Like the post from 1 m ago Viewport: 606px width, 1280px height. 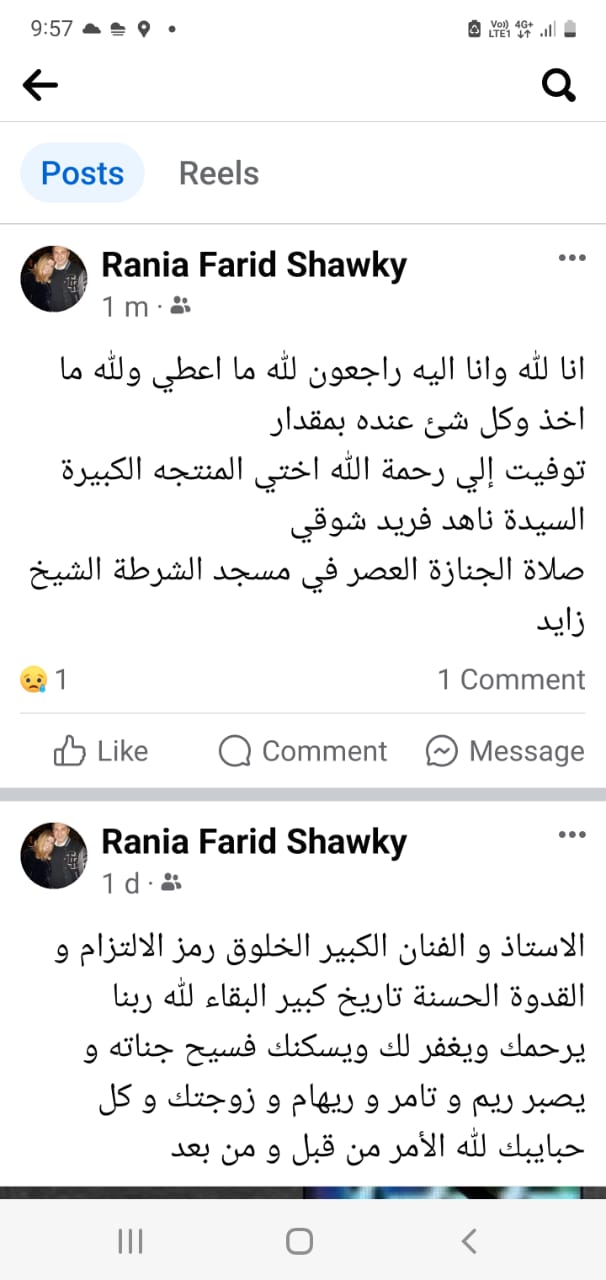pos(100,751)
